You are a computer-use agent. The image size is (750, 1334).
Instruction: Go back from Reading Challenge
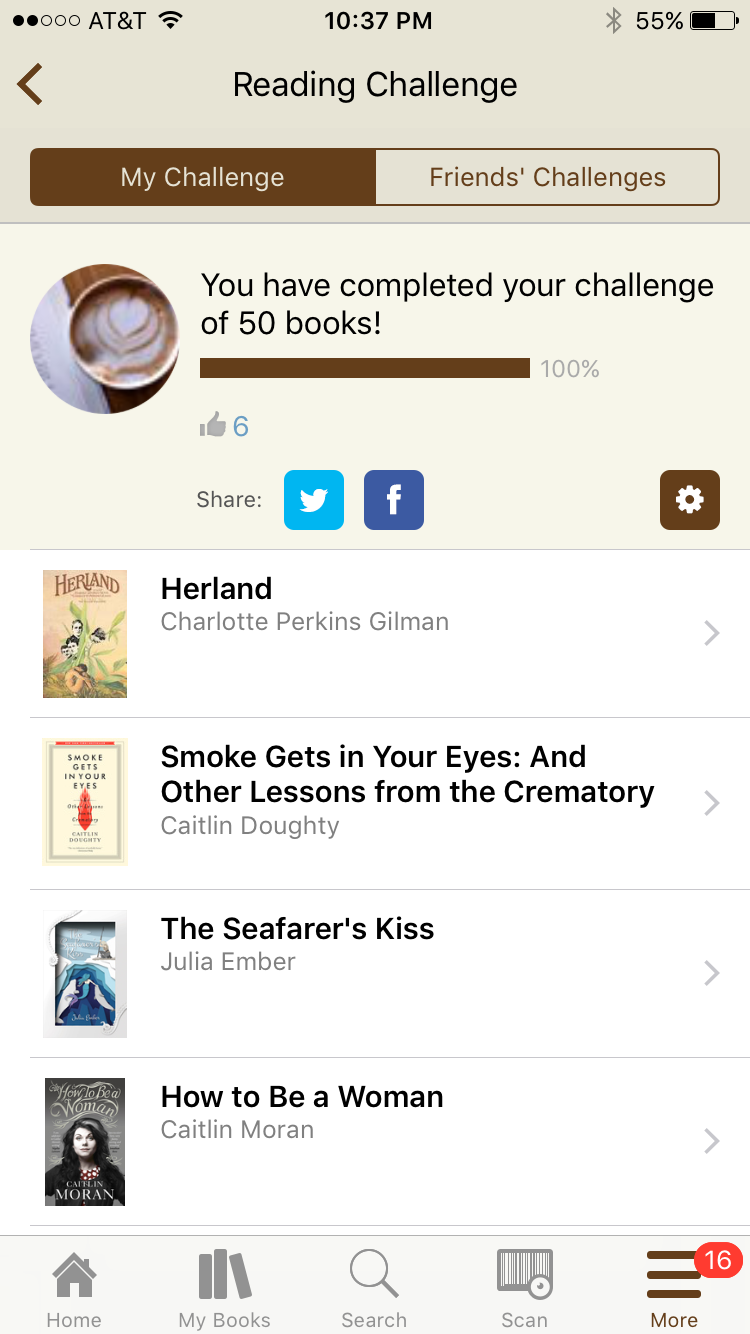click(x=31, y=85)
